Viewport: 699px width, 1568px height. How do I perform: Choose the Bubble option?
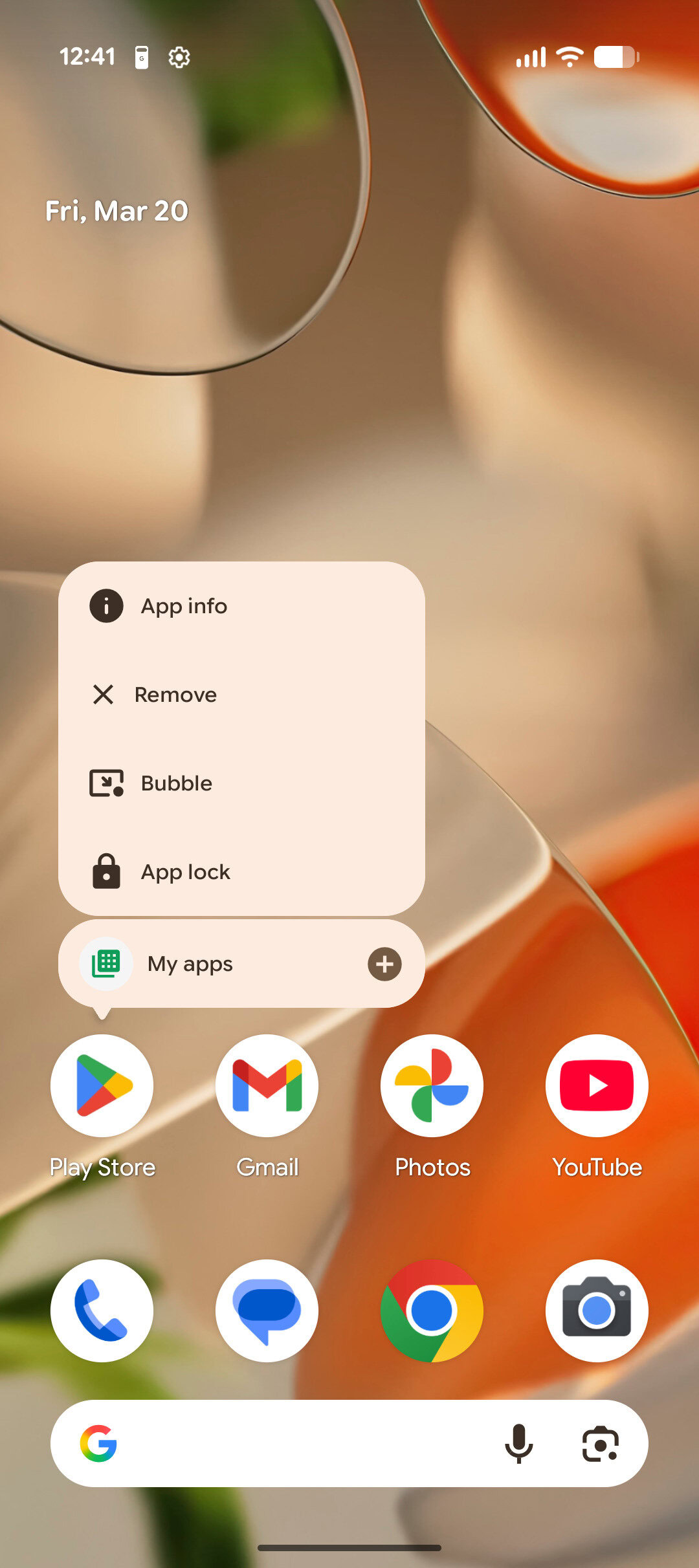176,783
